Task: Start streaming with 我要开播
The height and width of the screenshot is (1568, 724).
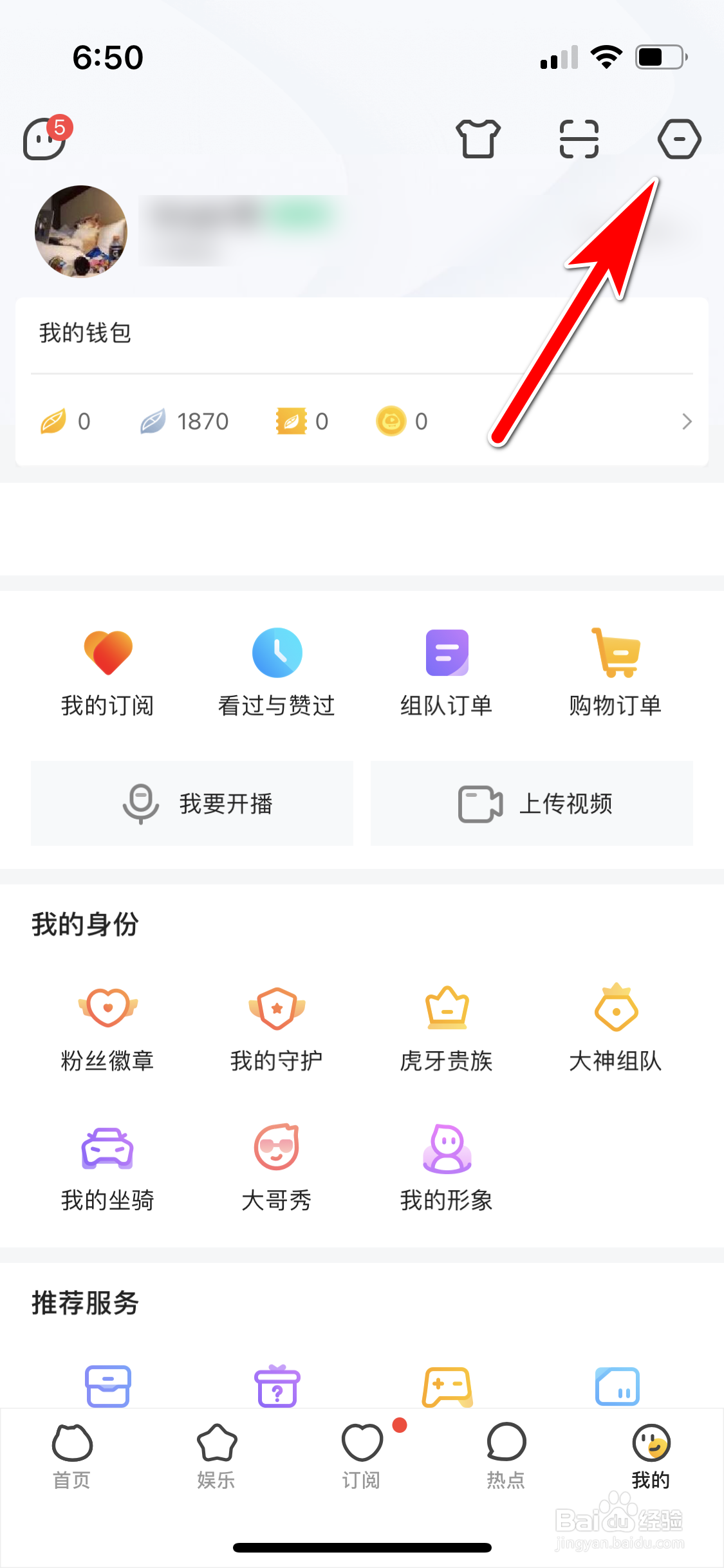Action: (192, 803)
